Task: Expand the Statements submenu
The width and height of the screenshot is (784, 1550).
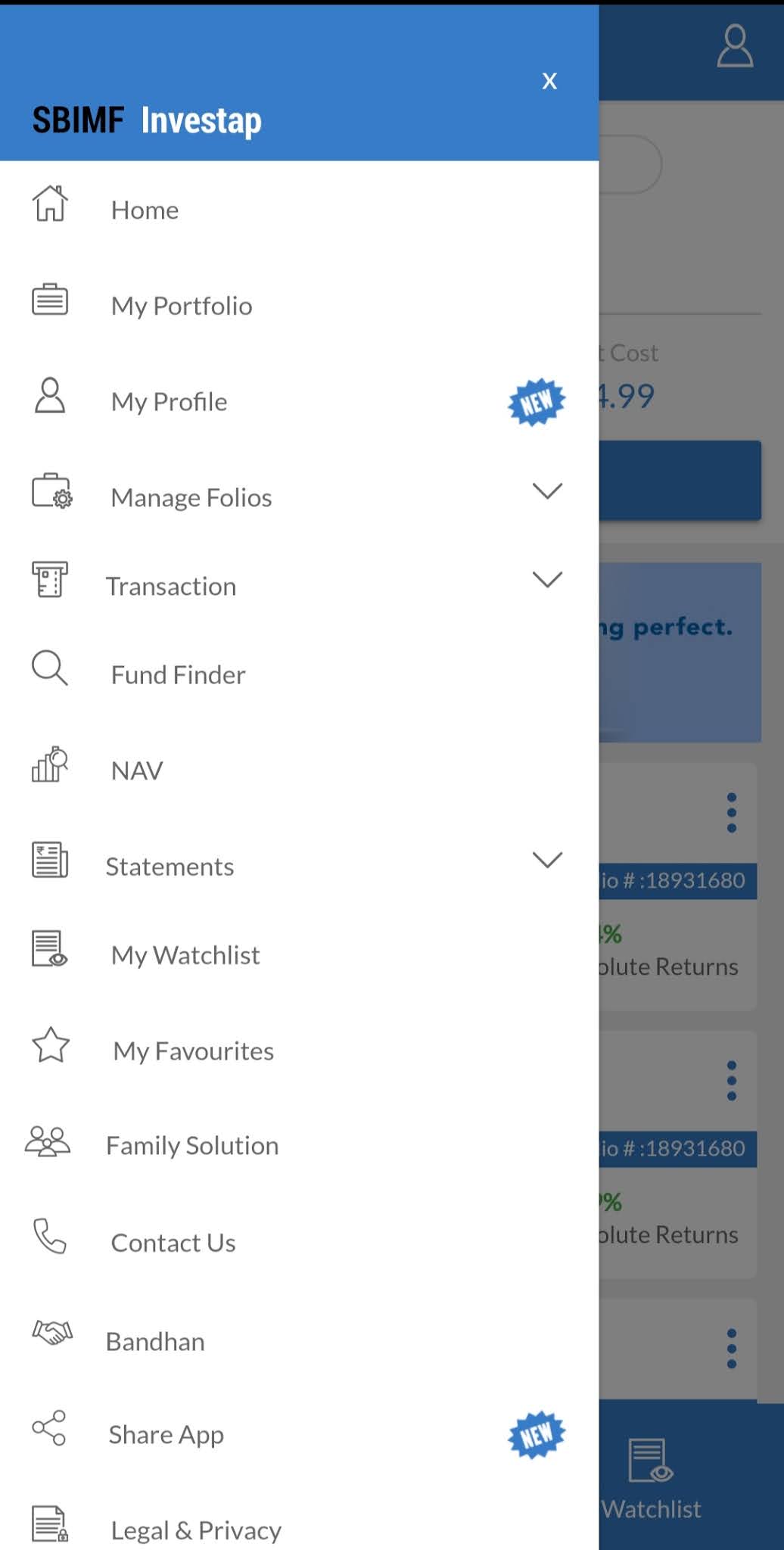Action: pos(546,861)
